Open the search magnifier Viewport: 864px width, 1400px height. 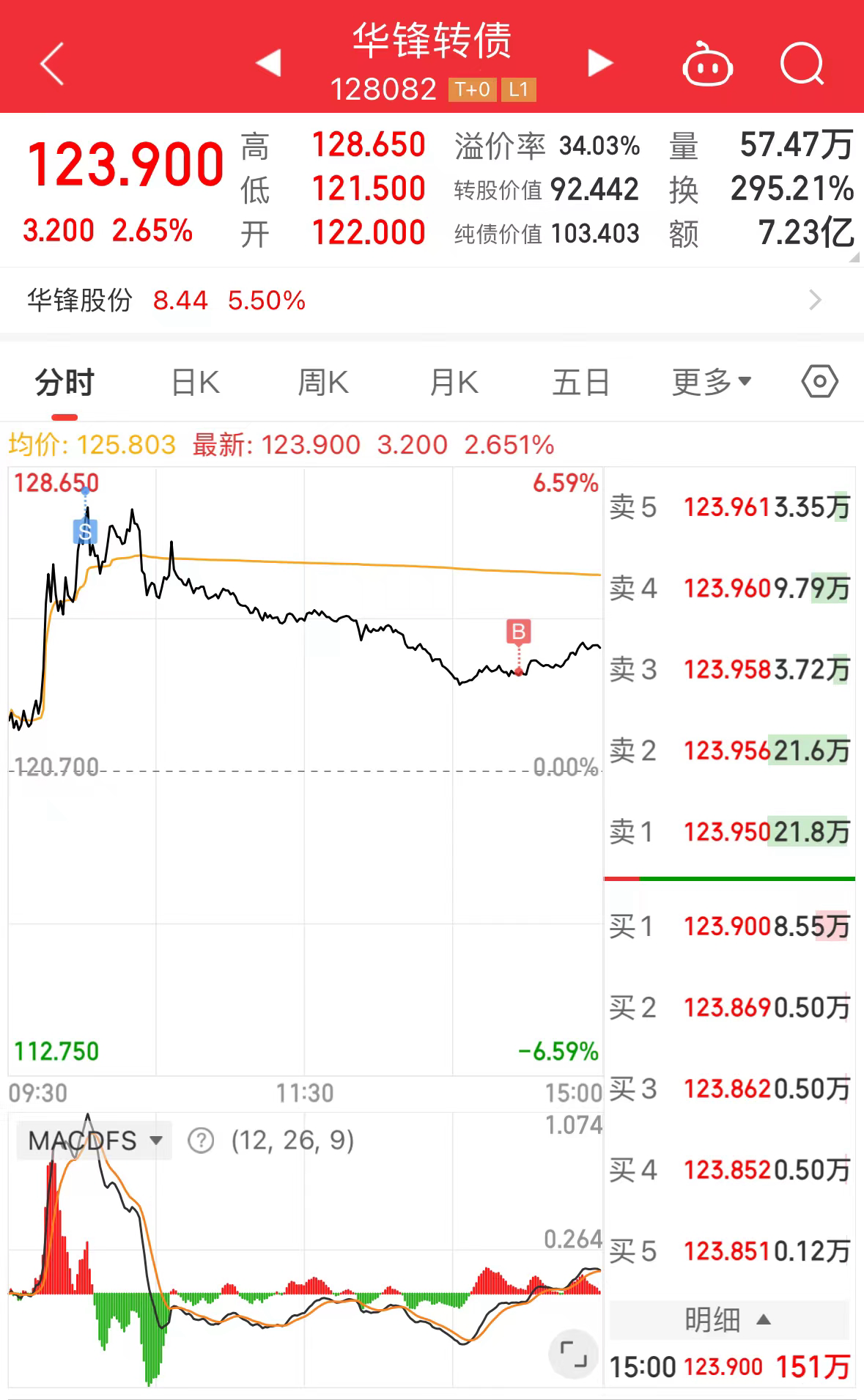coord(802,65)
